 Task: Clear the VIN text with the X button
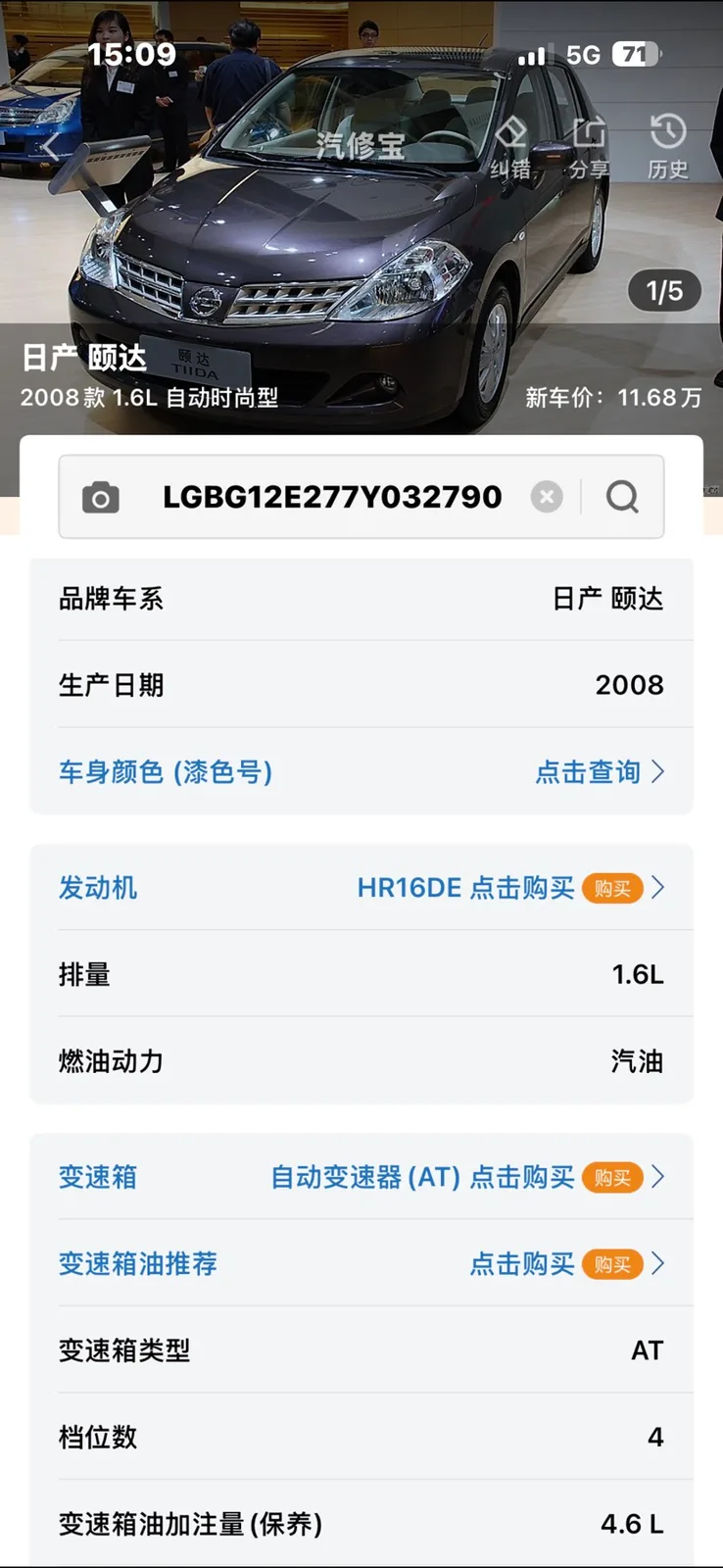547,497
